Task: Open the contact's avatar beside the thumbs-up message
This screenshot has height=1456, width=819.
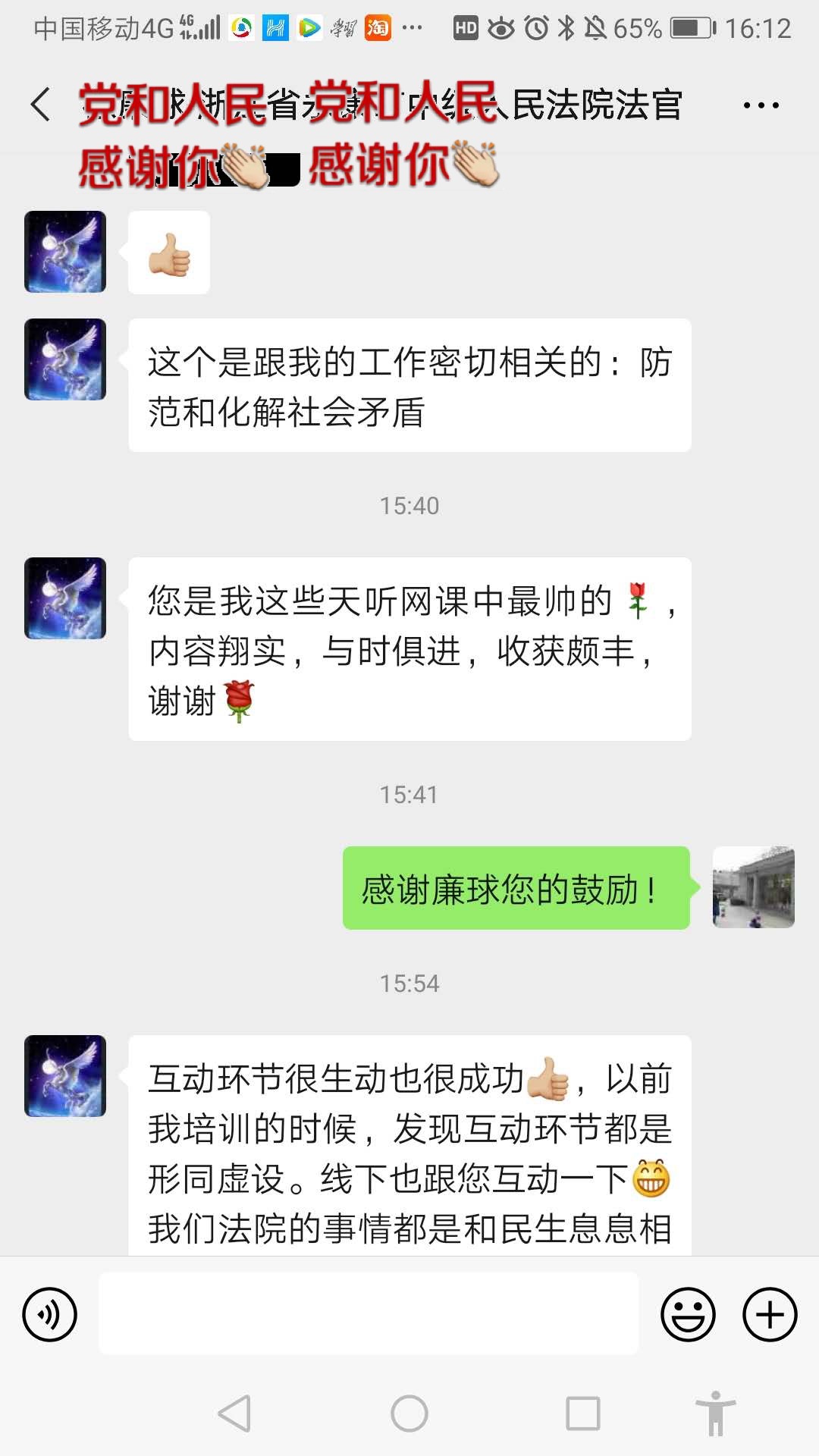Action: click(65, 252)
